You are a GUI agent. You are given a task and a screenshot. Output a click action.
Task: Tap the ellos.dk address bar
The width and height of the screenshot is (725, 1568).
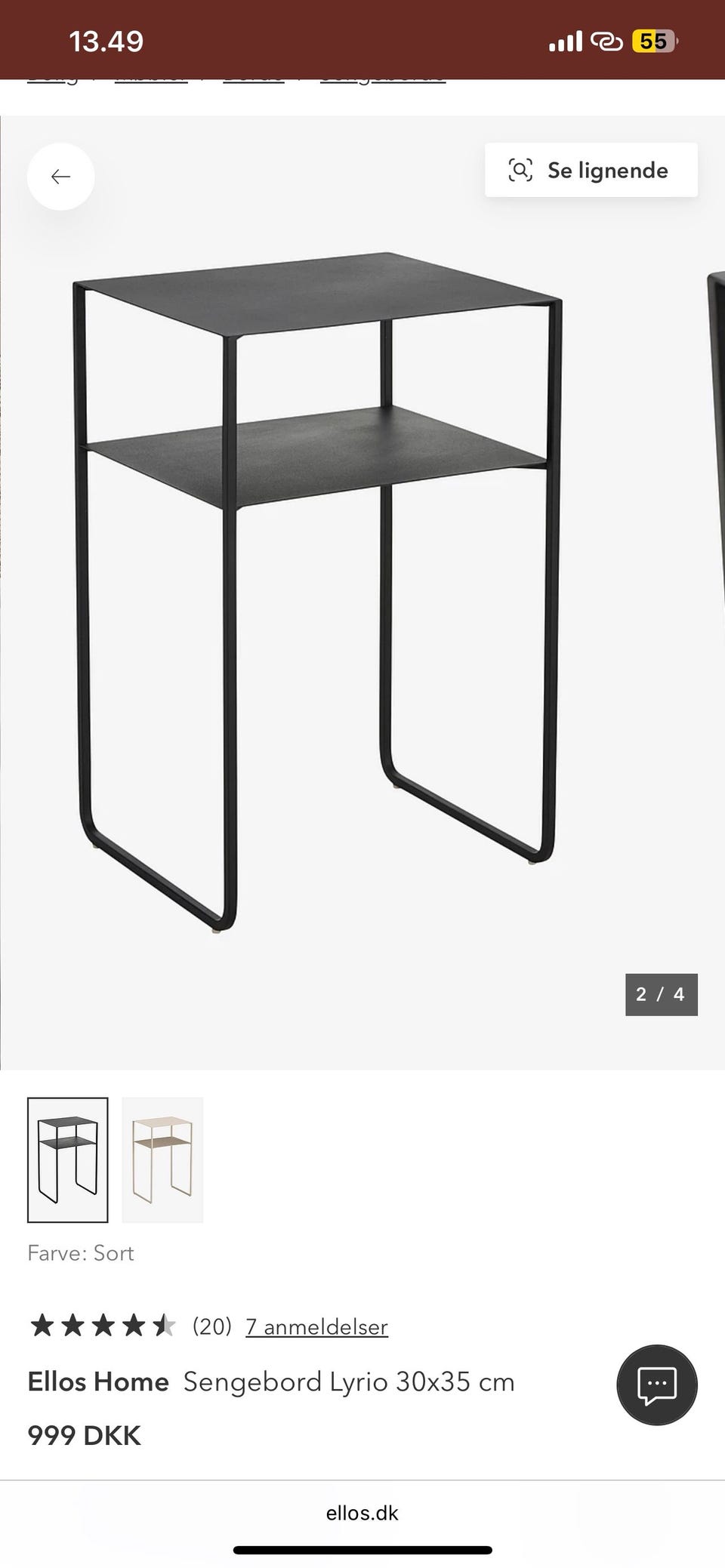coord(362,1512)
